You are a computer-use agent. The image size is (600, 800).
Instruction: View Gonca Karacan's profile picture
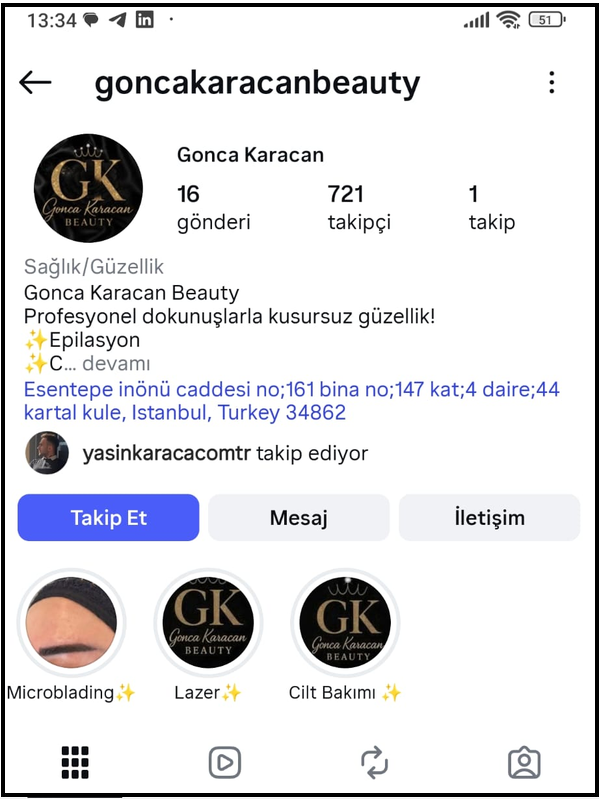(x=88, y=188)
